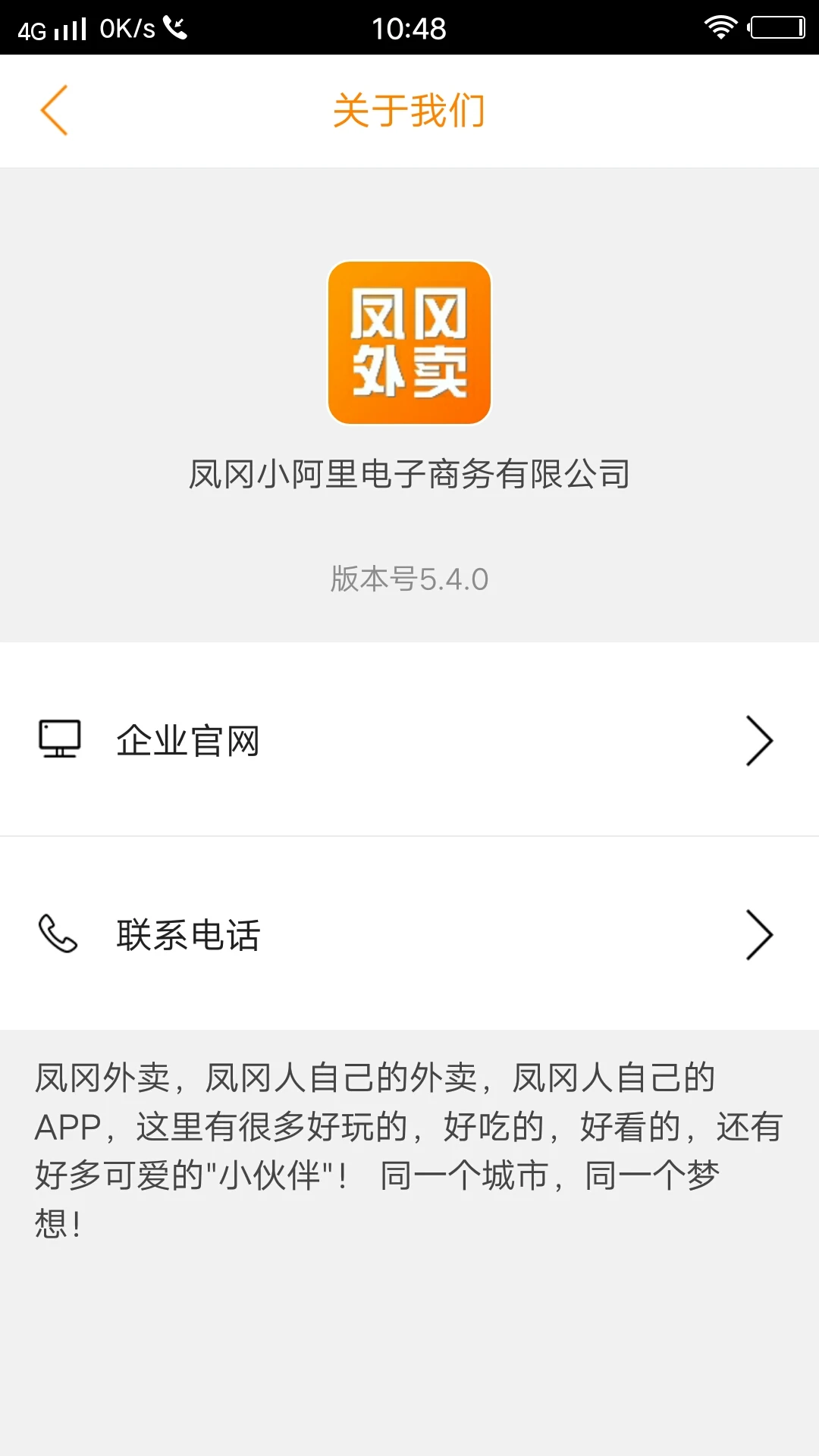Tap the call forwarding icon near 0K/s

175,29
